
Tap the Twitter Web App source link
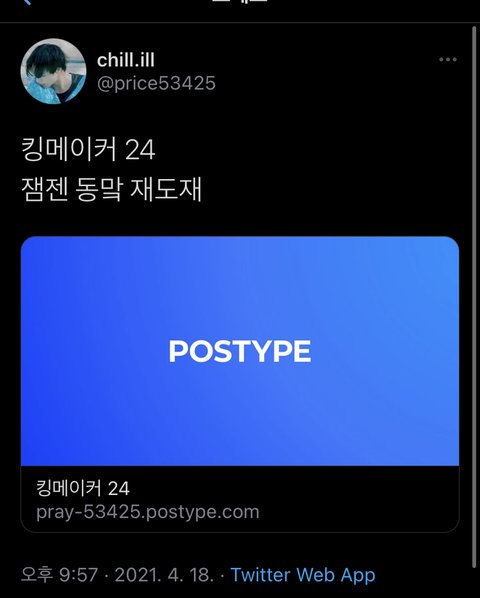[303, 575]
